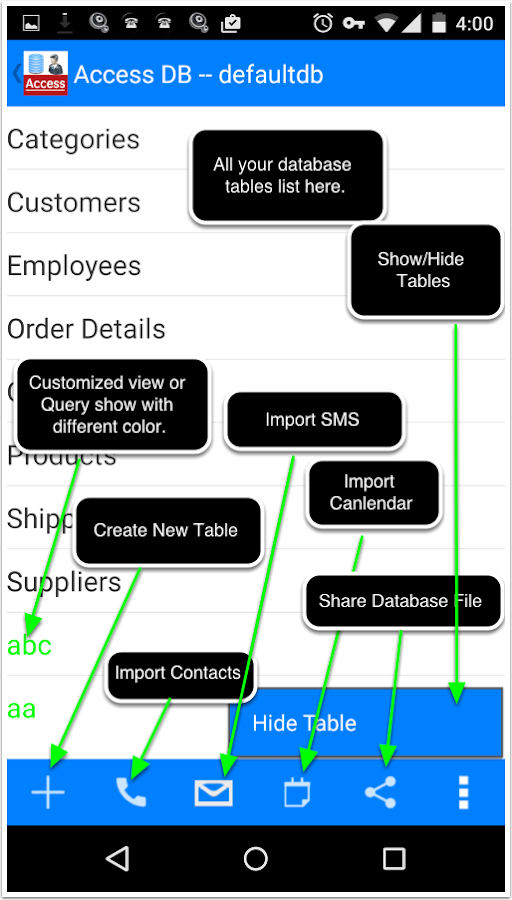Go back using the Access DB header arrow
This screenshot has height=900, width=512.
(x=16, y=73)
